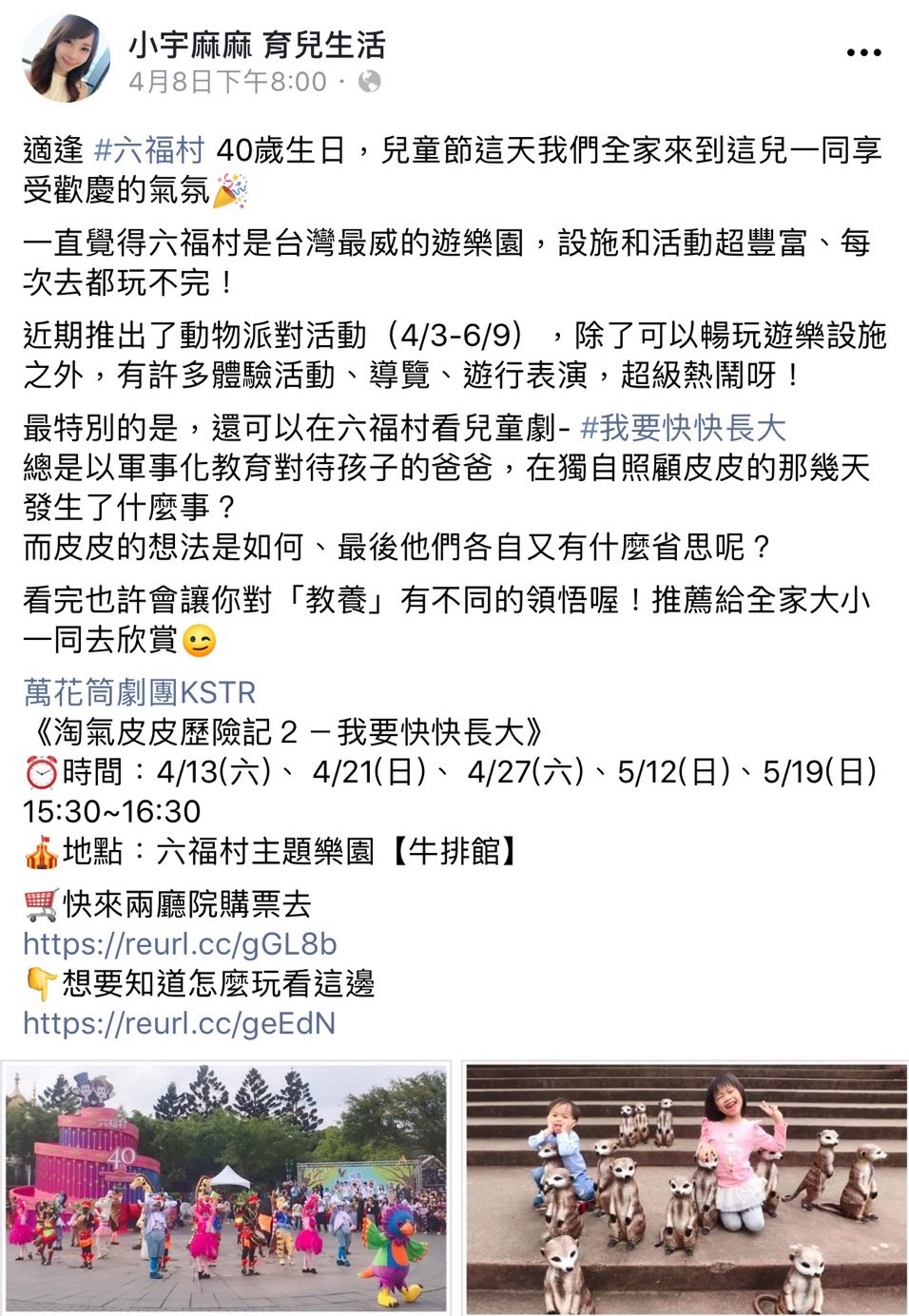View the parade photo with the 40 stage
This screenshot has width=909, height=1316.
[x=225, y=1189]
